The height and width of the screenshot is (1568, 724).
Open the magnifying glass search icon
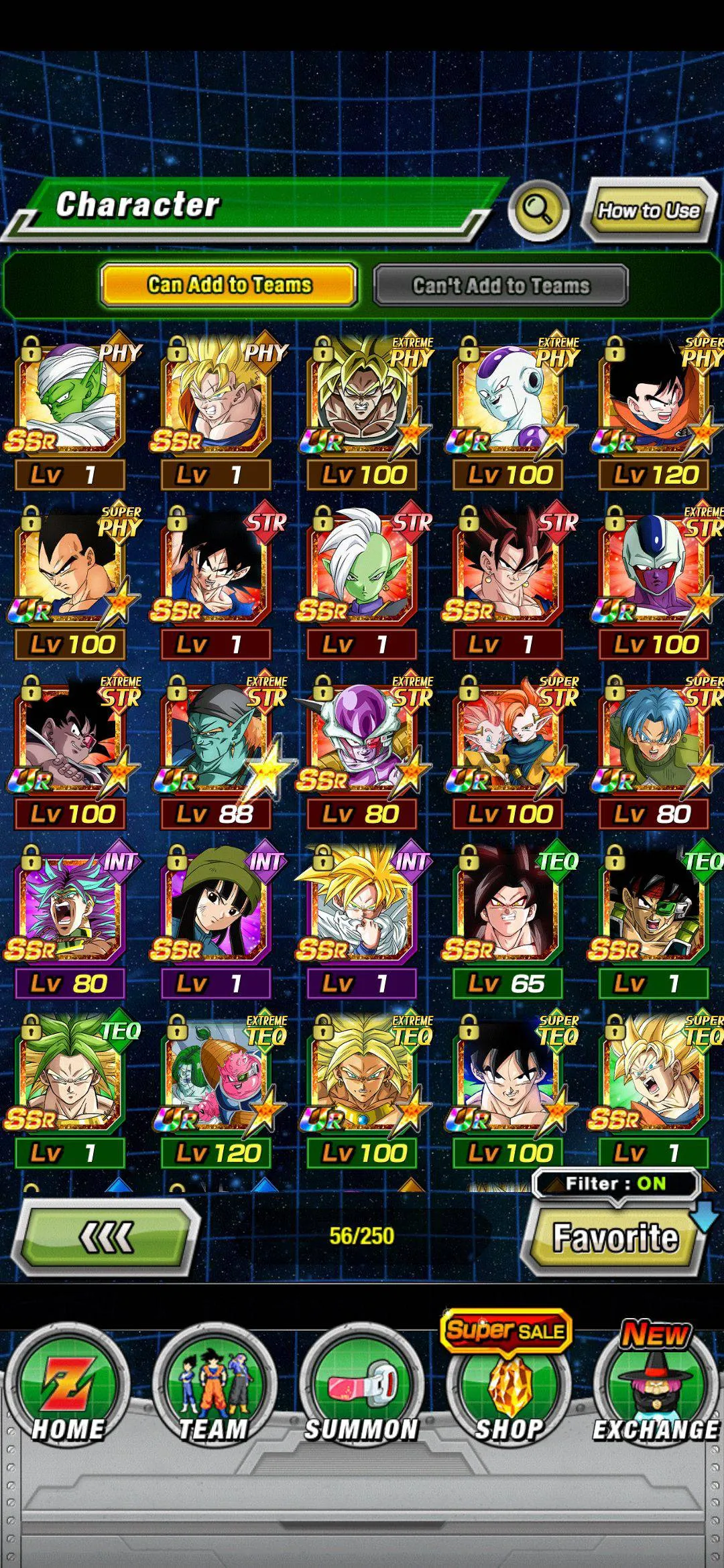538,212
